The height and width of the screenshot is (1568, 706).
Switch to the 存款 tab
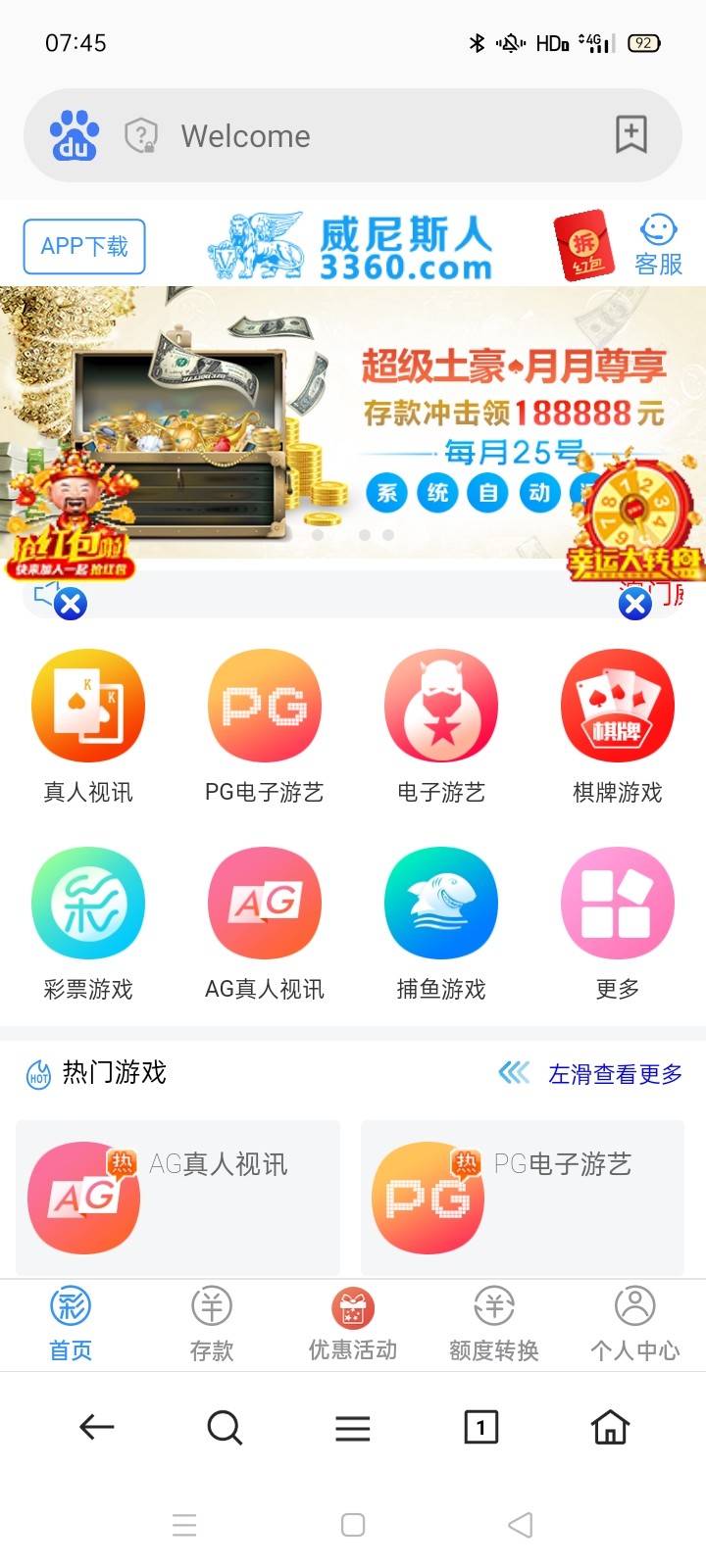pos(212,1324)
